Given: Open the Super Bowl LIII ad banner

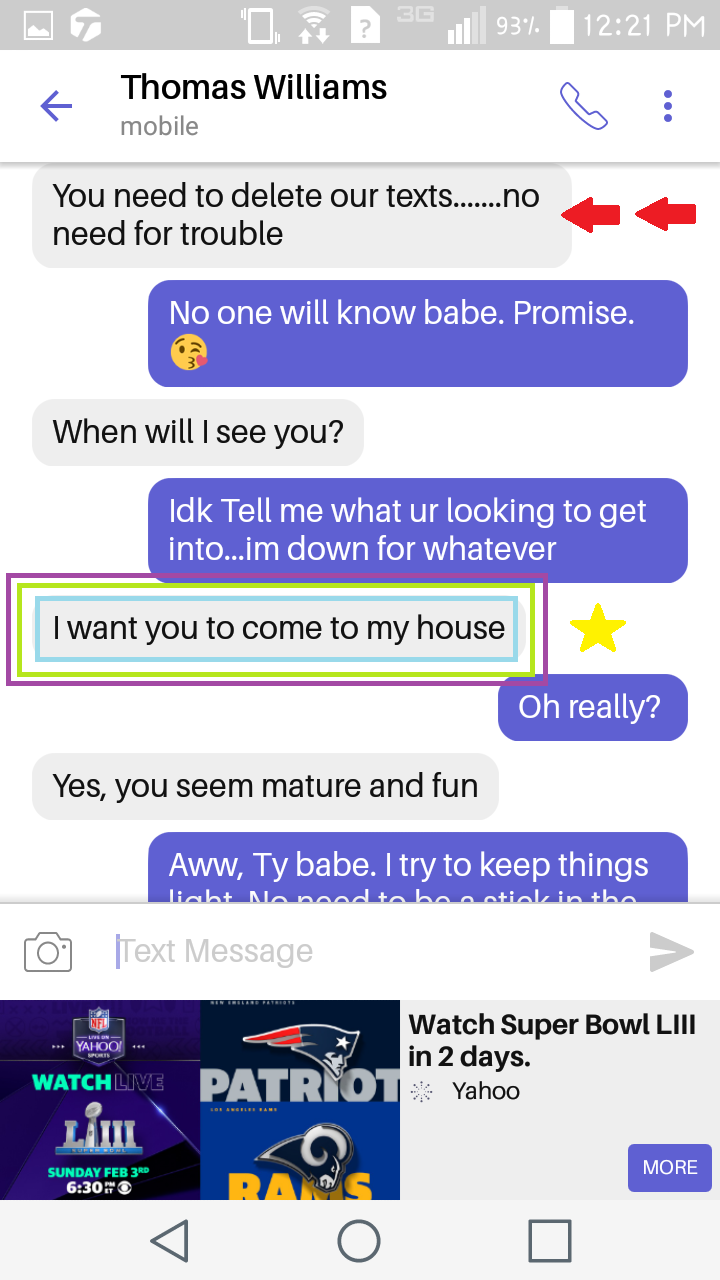Looking at the screenshot, I should [360, 1100].
